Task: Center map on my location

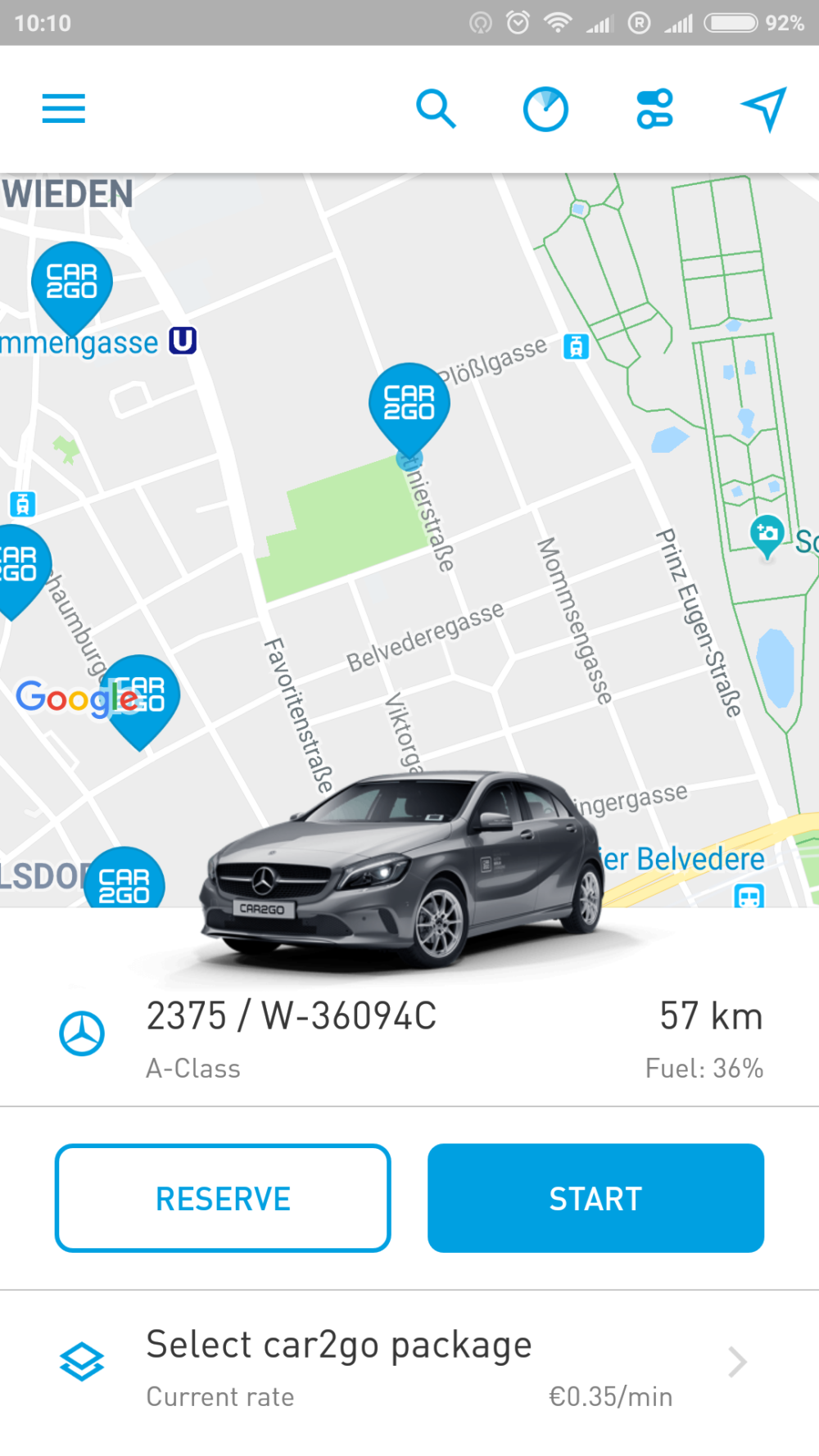Action: (763, 108)
